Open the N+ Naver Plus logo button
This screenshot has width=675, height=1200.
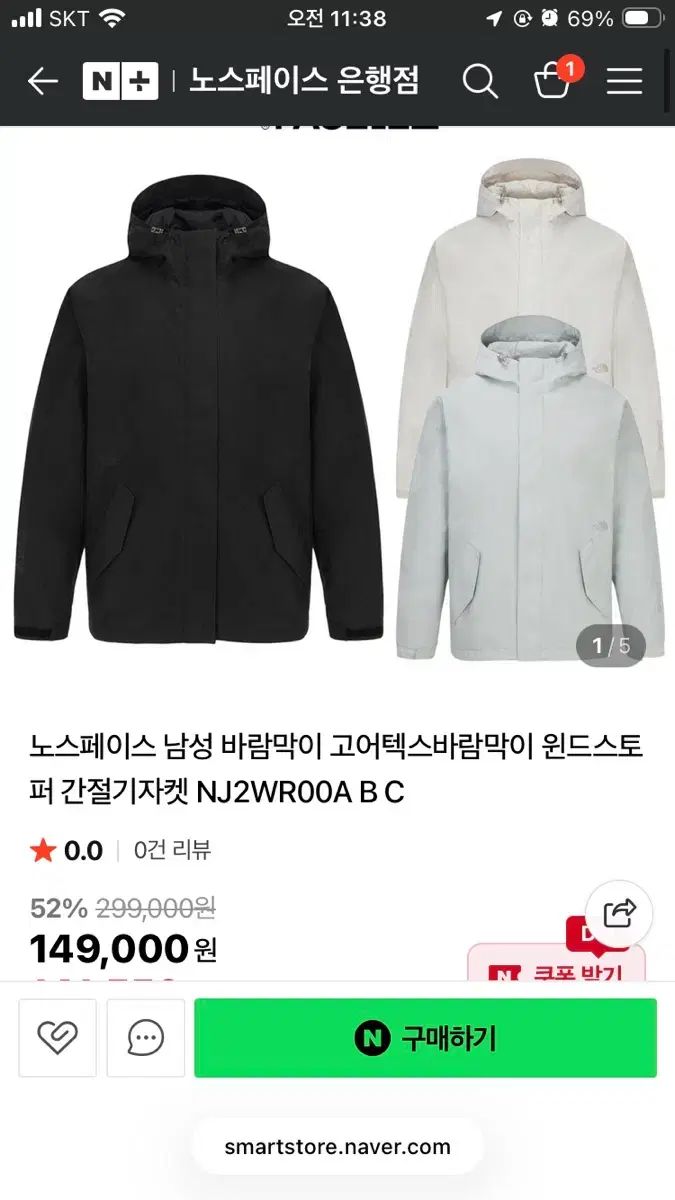pos(120,81)
